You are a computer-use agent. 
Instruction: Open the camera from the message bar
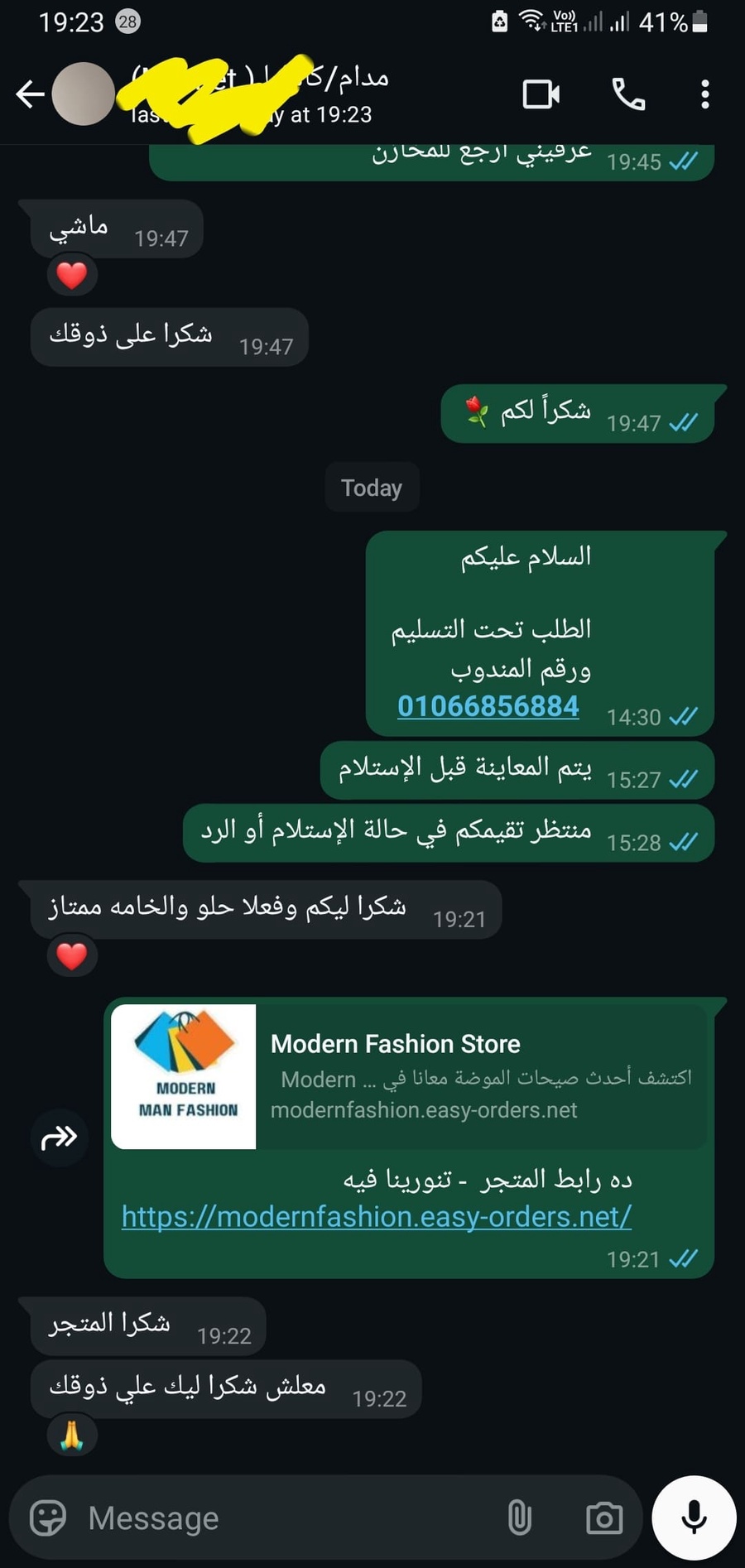point(604,1518)
